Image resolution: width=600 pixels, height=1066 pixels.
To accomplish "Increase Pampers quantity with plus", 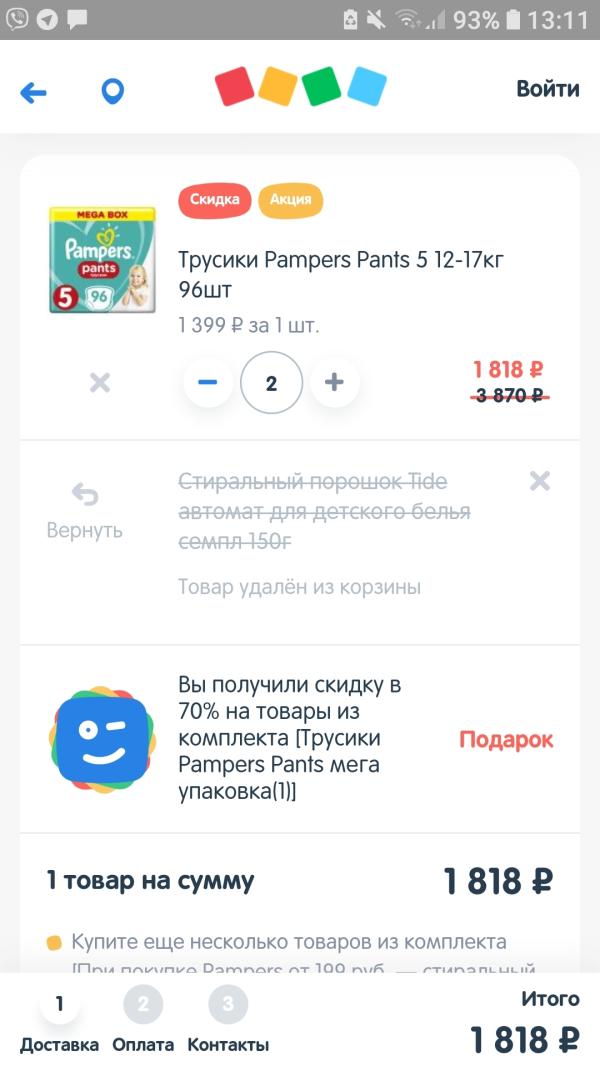I will [335, 382].
